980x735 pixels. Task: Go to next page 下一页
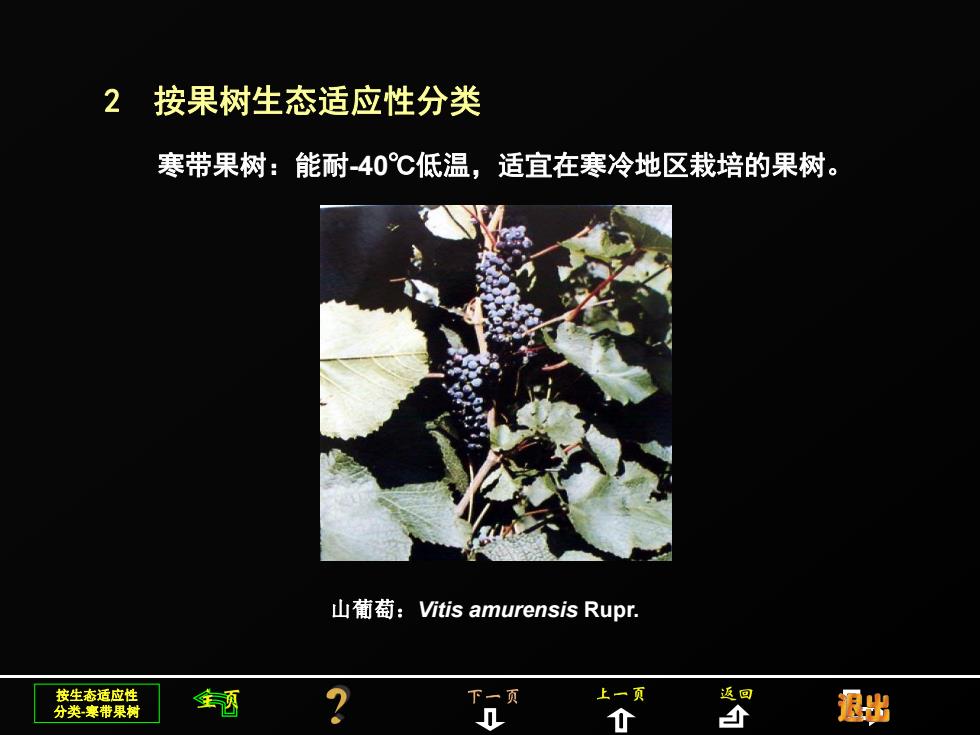(x=492, y=708)
